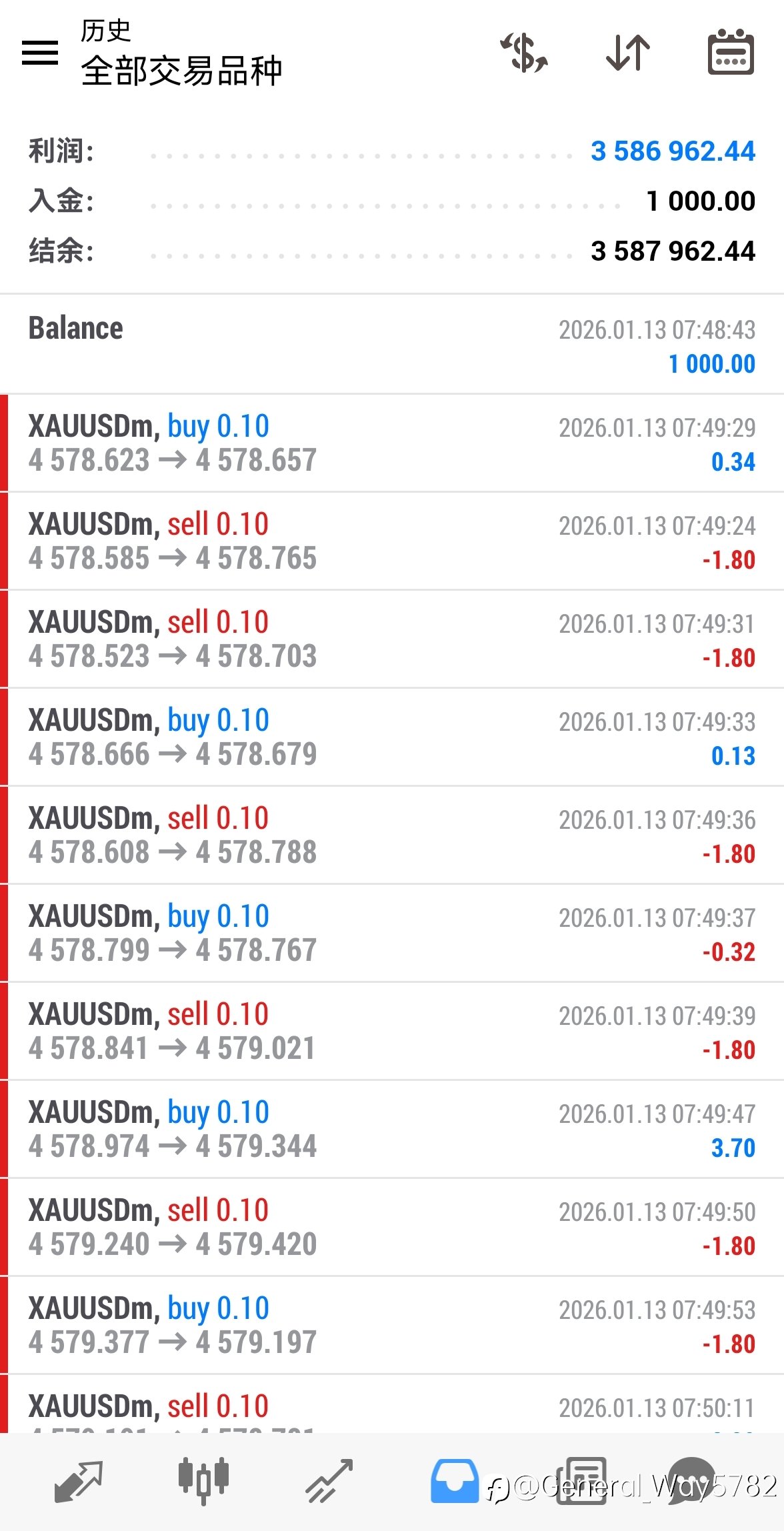Viewport: 784px width, 1531px height.
Task: Open the side drawer menu
Action: point(40,53)
